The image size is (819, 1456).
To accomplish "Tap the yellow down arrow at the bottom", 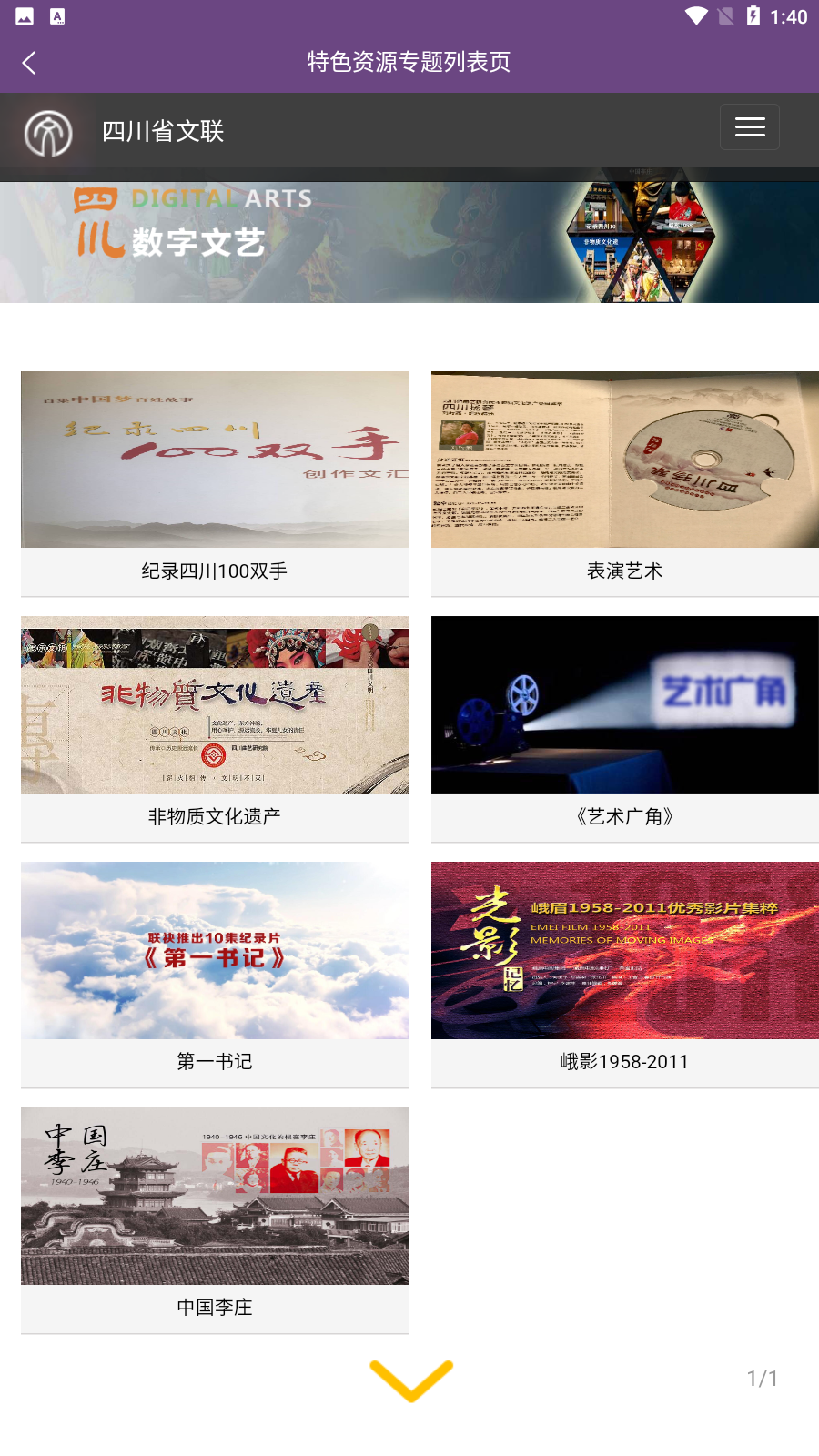I will click(x=411, y=1380).
